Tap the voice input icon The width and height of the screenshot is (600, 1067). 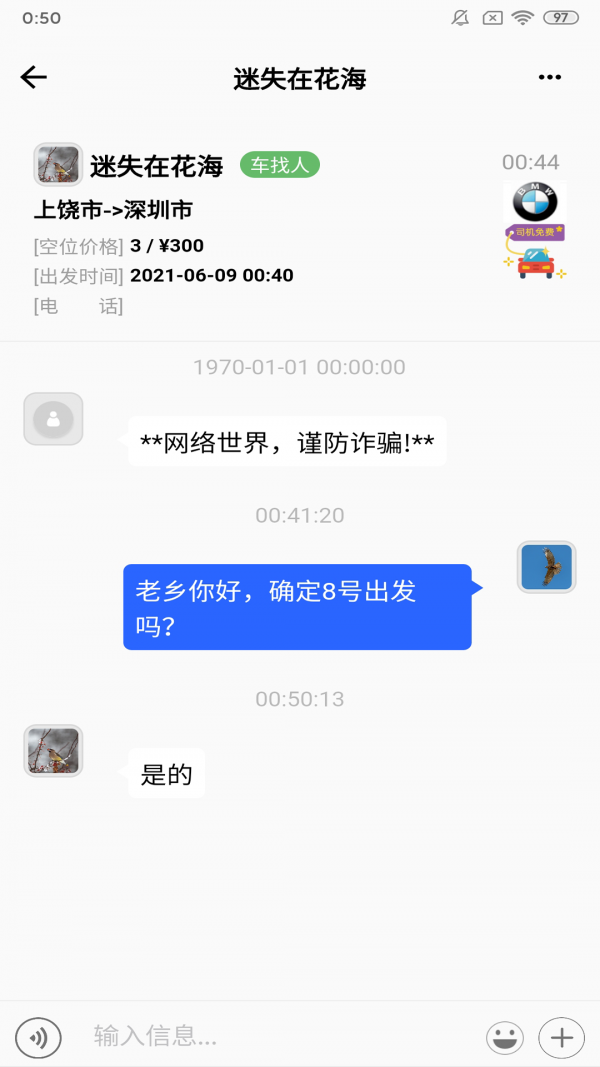pos(39,1037)
